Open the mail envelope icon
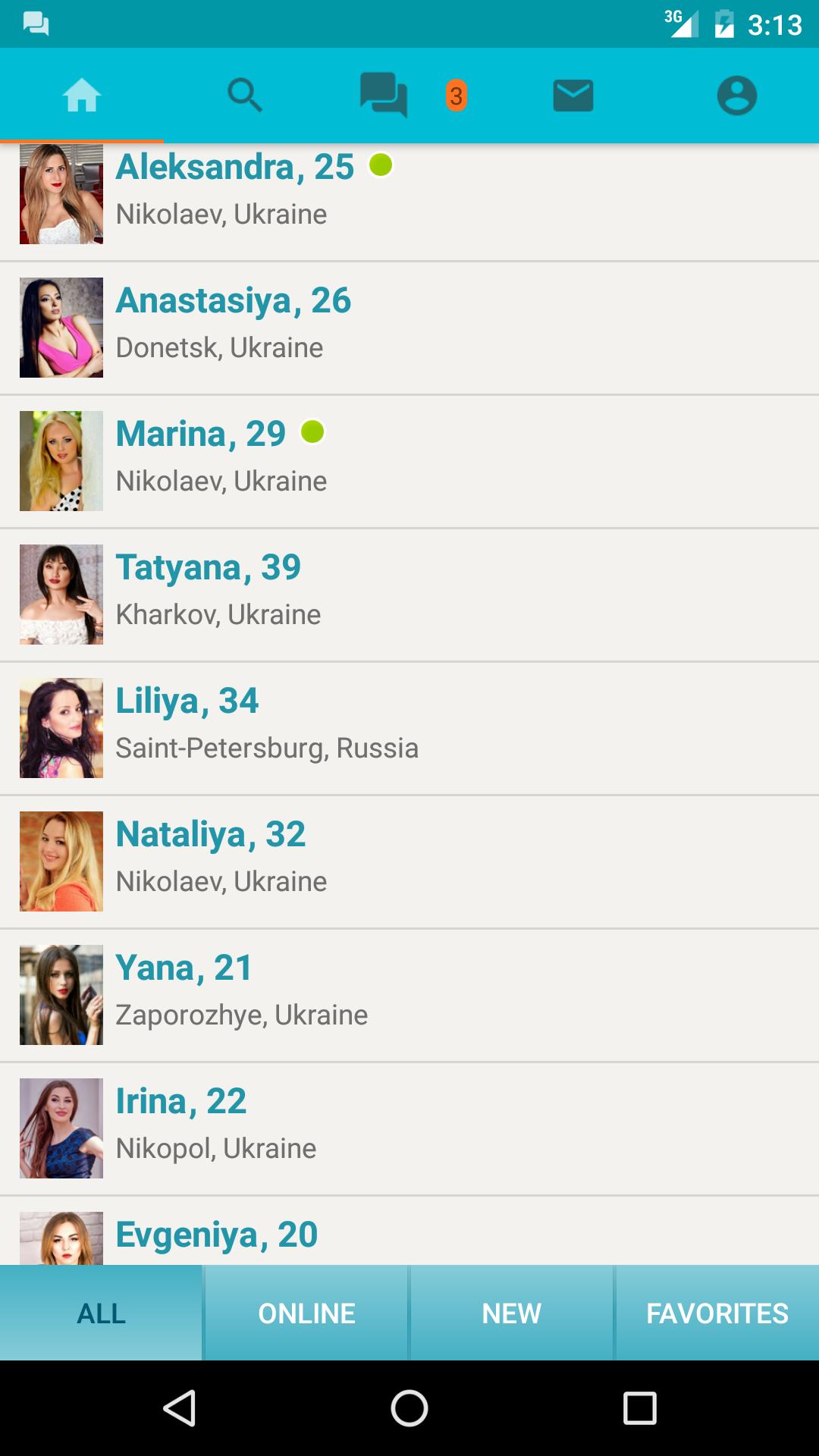This screenshot has height=1456, width=819. 573,95
